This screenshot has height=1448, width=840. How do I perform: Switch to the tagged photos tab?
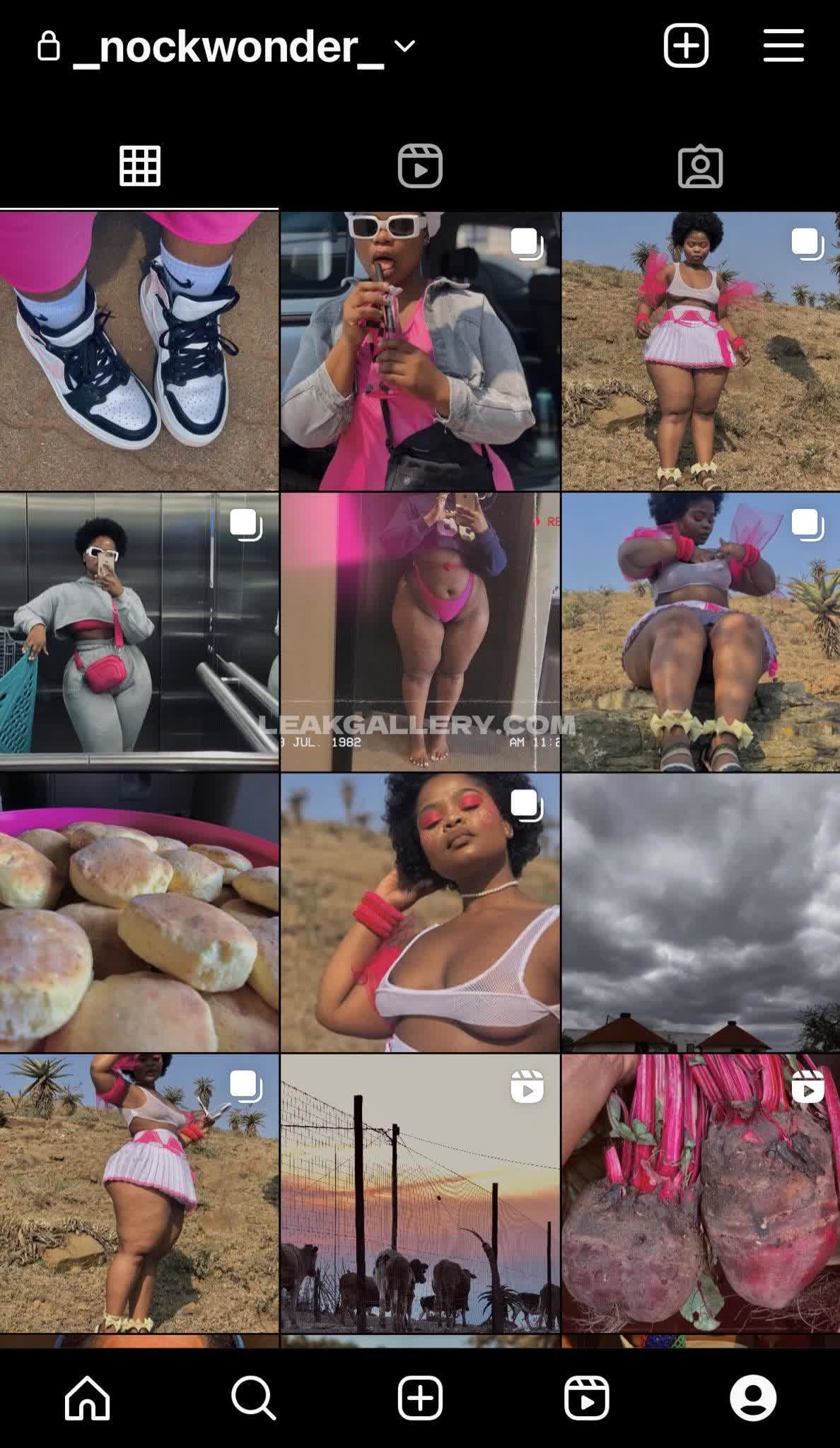[700, 167]
